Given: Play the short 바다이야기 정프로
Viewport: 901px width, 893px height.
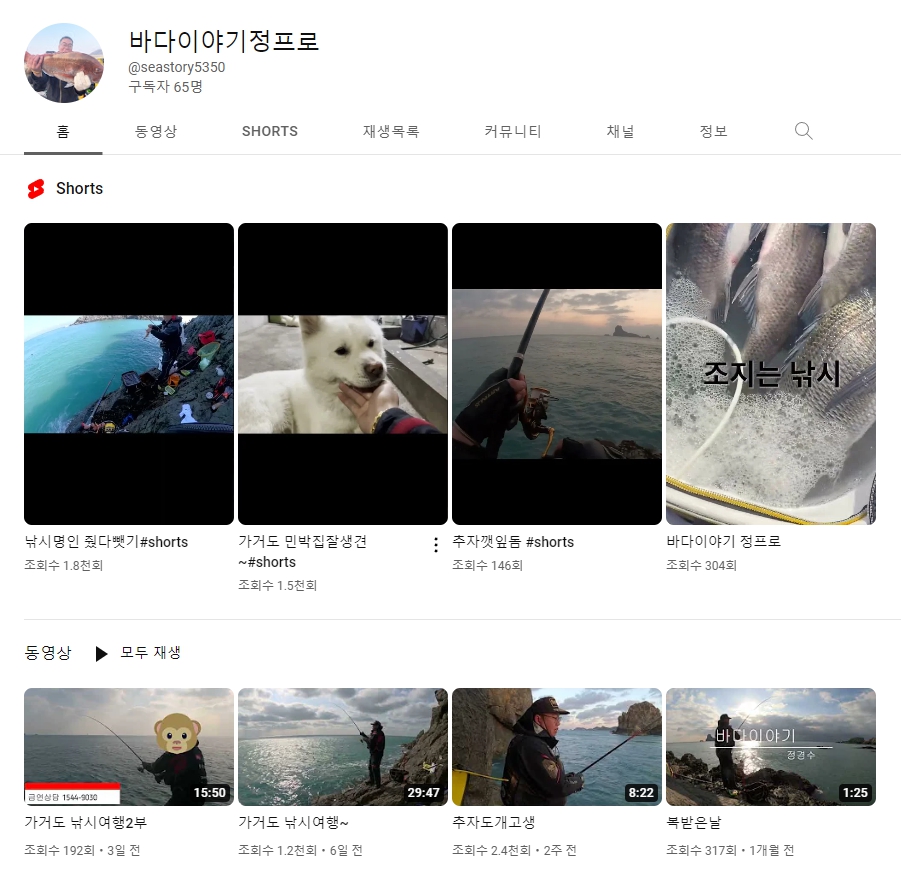Looking at the screenshot, I should click(x=771, y=374).
